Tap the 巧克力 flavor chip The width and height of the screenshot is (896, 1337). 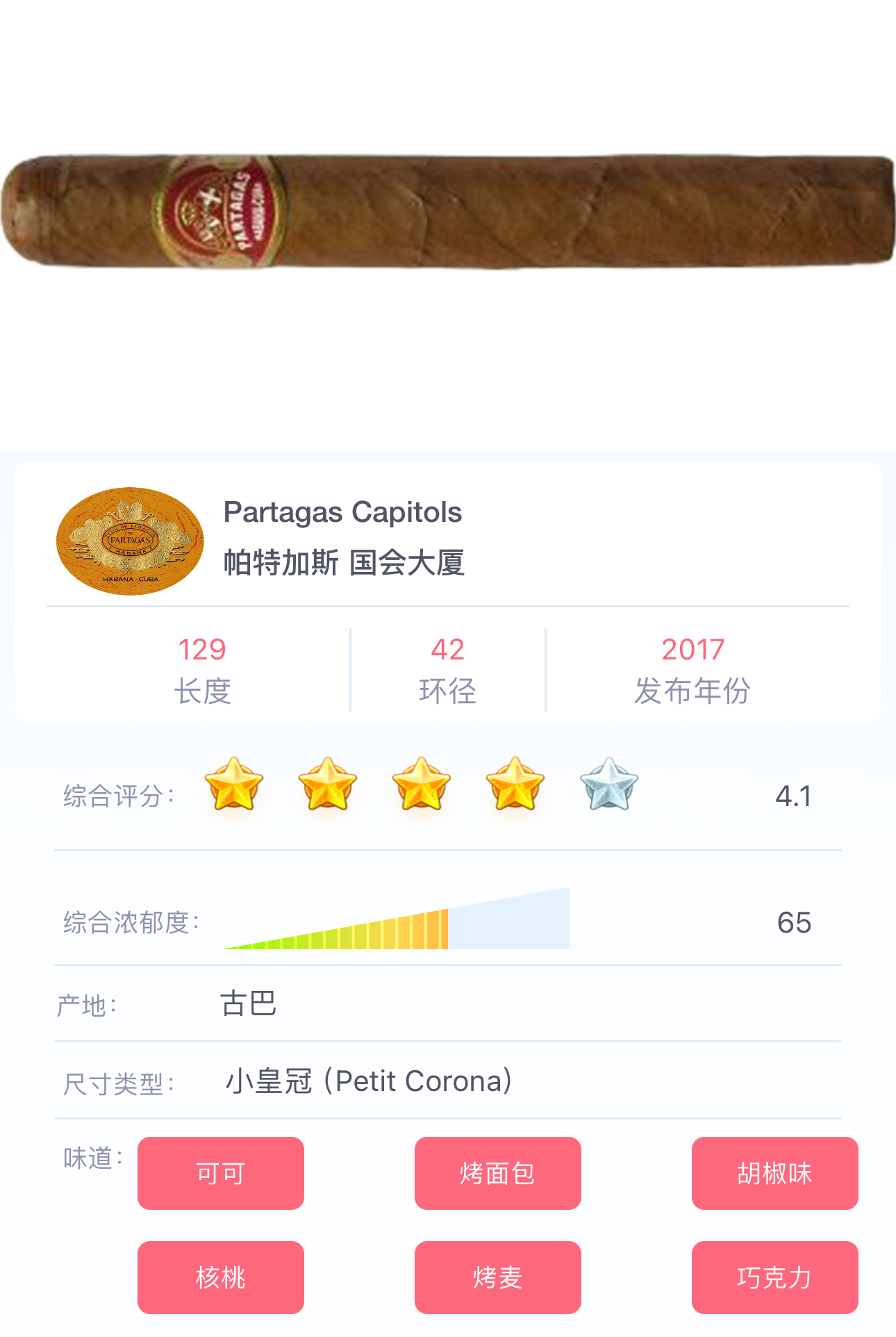774,1277
